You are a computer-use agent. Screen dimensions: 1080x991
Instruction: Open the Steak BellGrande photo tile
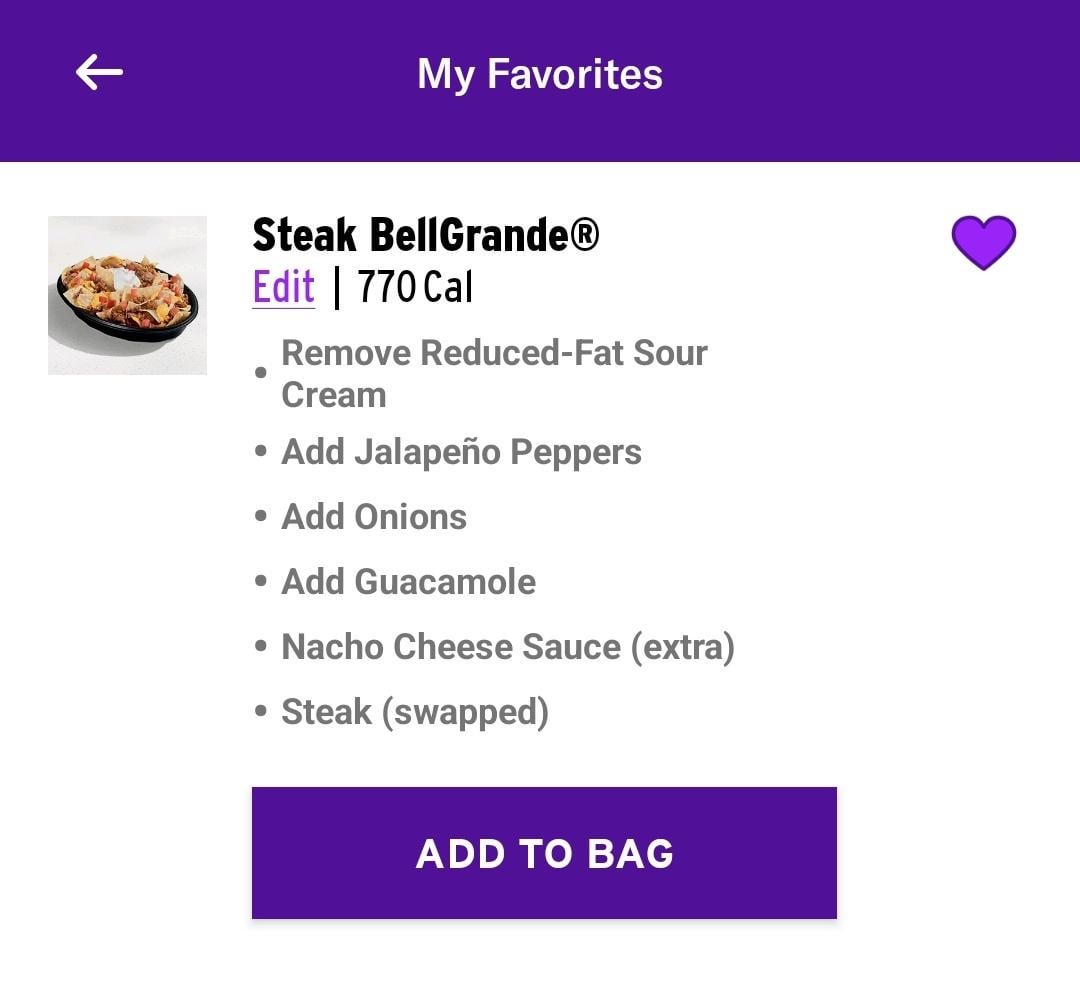click(x=128, y=295)
